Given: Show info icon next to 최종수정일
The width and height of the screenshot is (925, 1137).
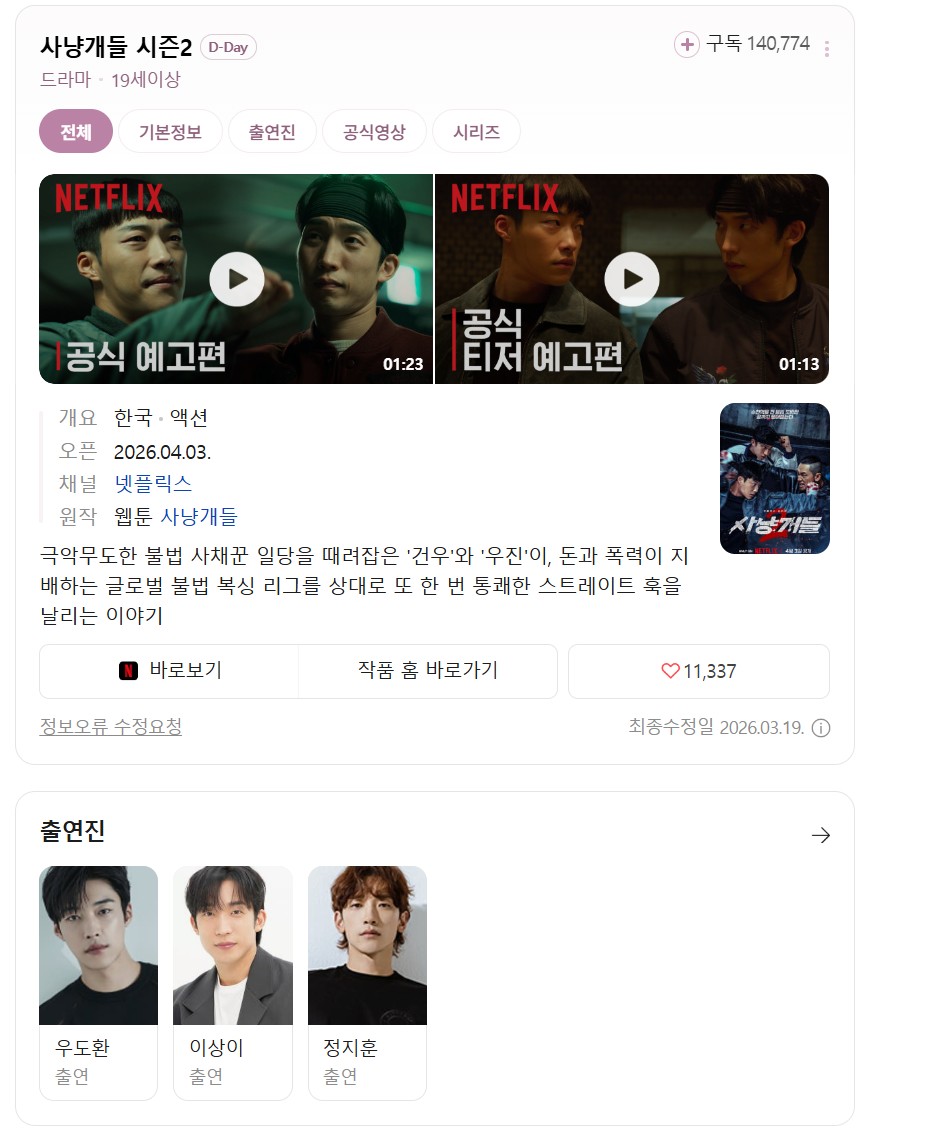Looking at the screenshot, I should click(820, 728).
